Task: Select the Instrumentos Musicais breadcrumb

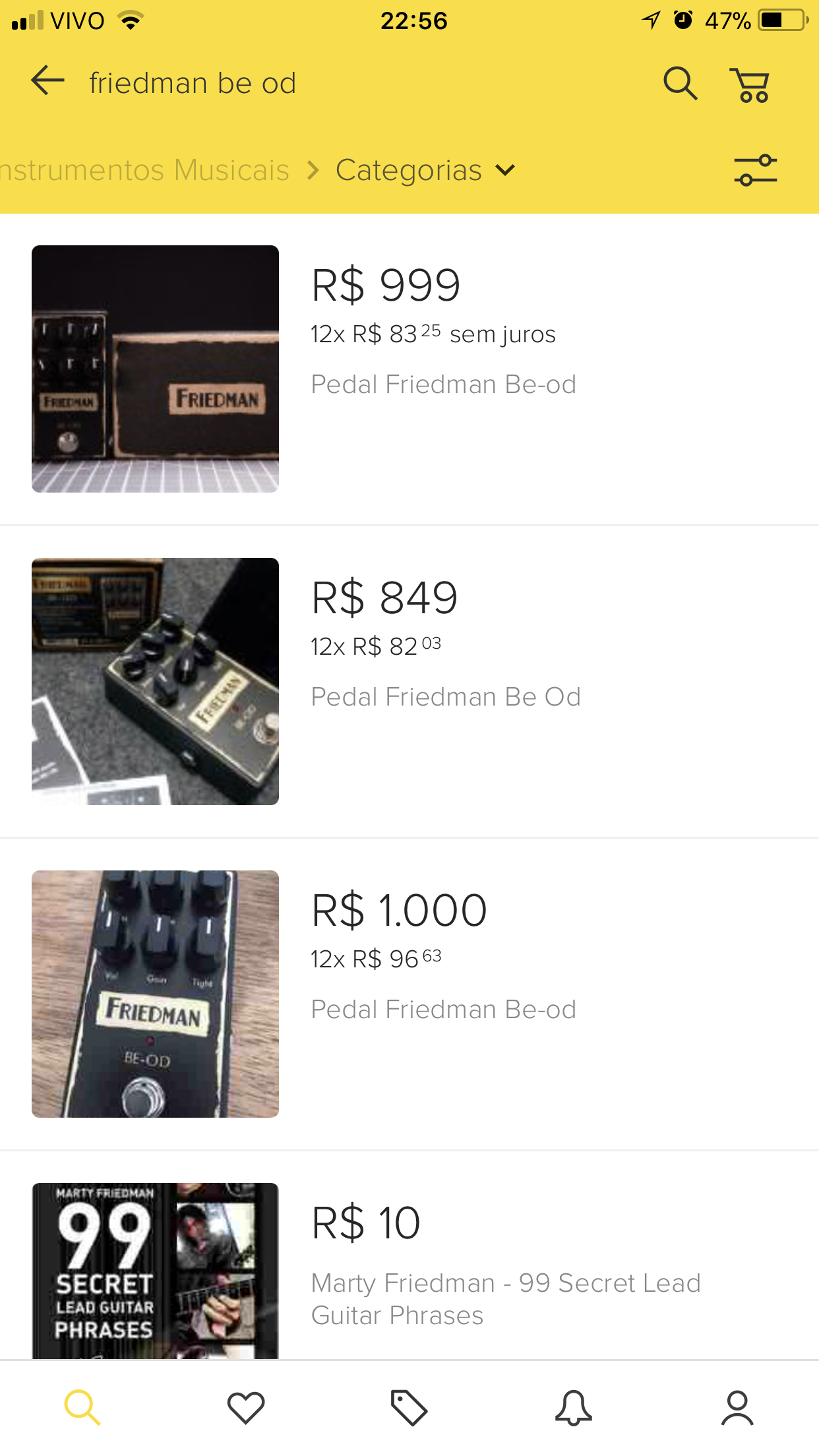Action: tap(145, 170)
